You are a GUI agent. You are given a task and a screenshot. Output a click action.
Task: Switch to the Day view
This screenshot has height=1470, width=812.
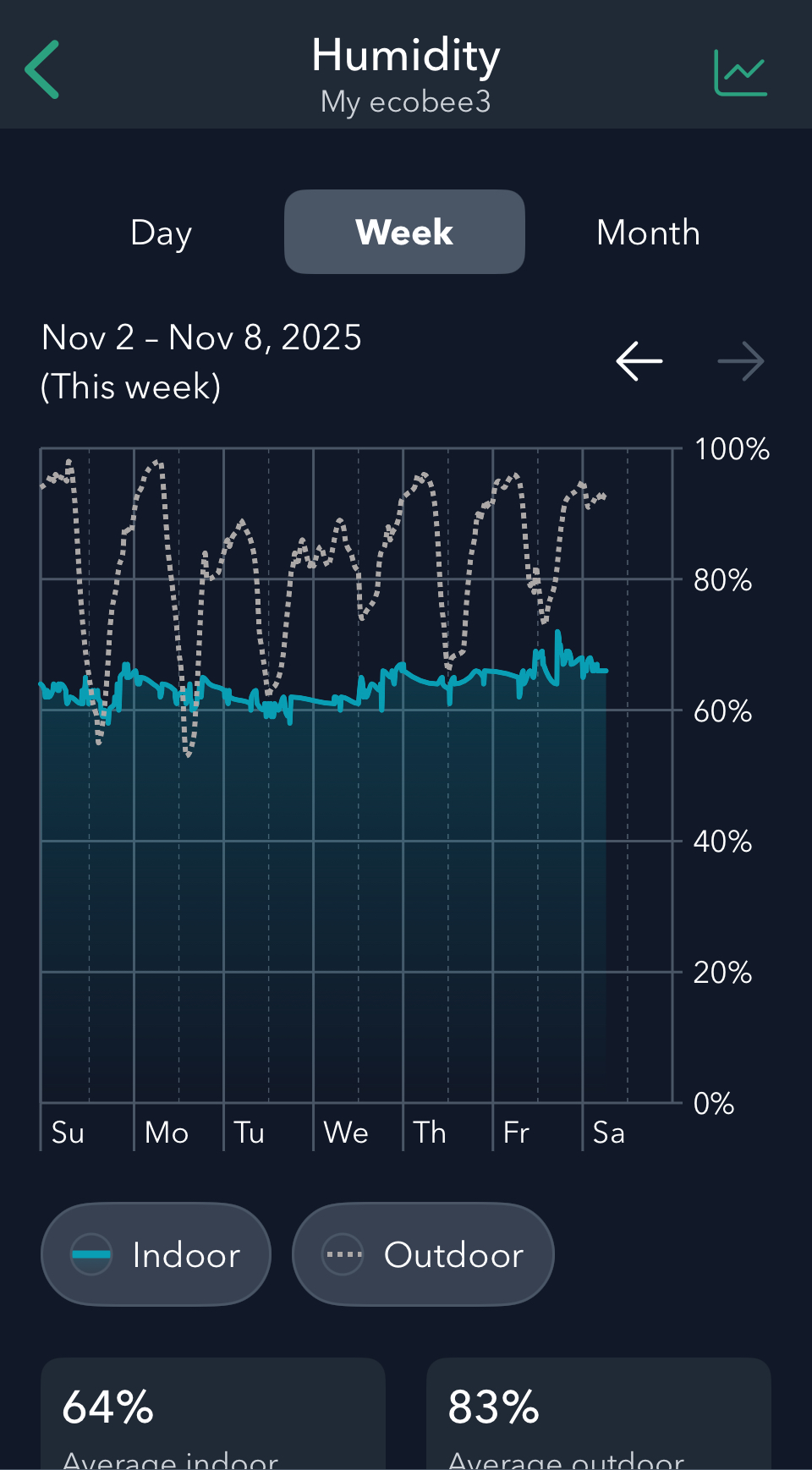(x=162, y=233)
